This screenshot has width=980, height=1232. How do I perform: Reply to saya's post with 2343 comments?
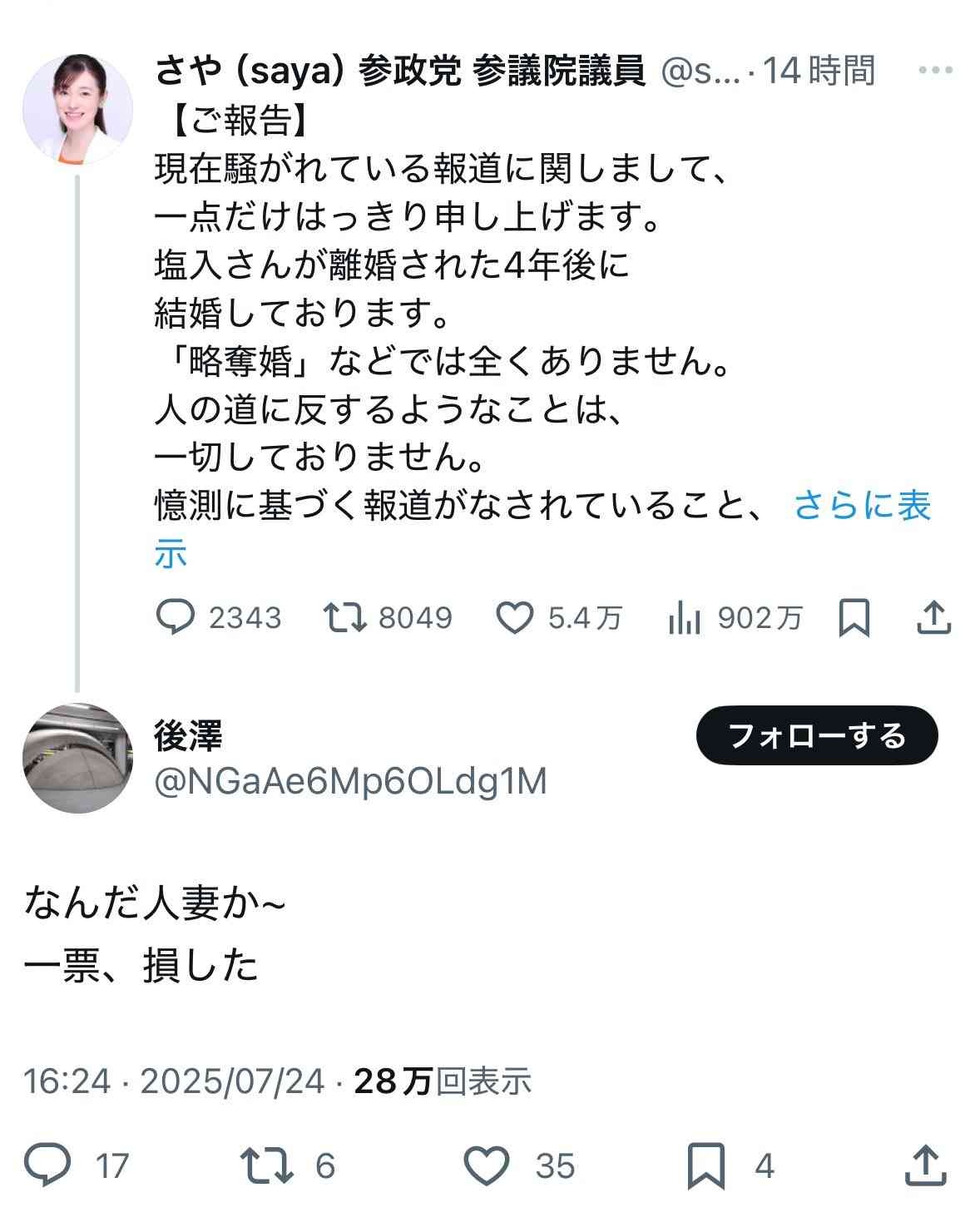coord(176,618)
